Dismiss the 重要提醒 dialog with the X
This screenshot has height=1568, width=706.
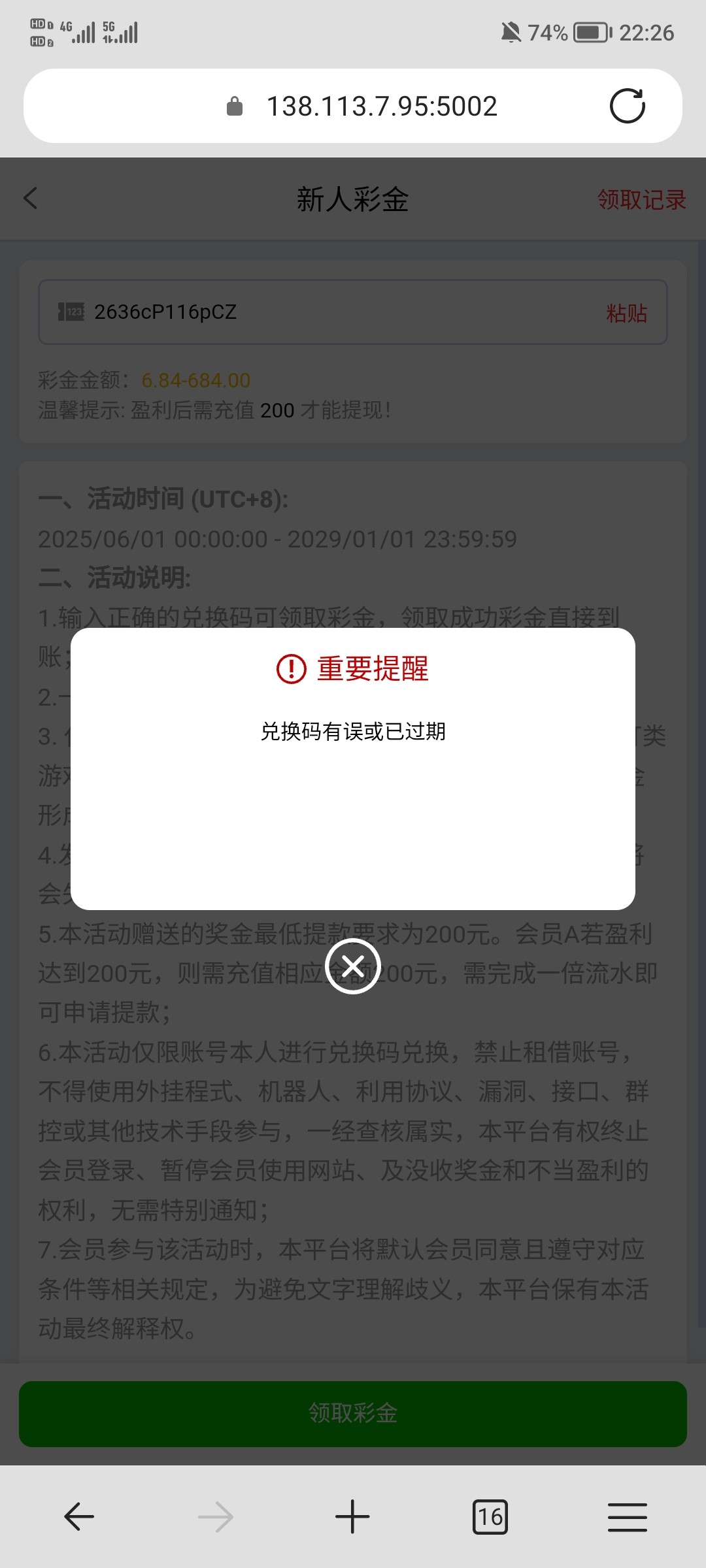[x=353, y=966]
